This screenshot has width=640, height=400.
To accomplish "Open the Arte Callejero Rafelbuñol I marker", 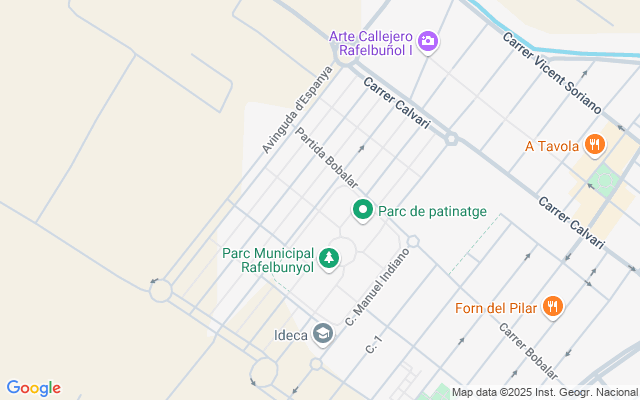I will pyautogui.click(x=428, y=41).
